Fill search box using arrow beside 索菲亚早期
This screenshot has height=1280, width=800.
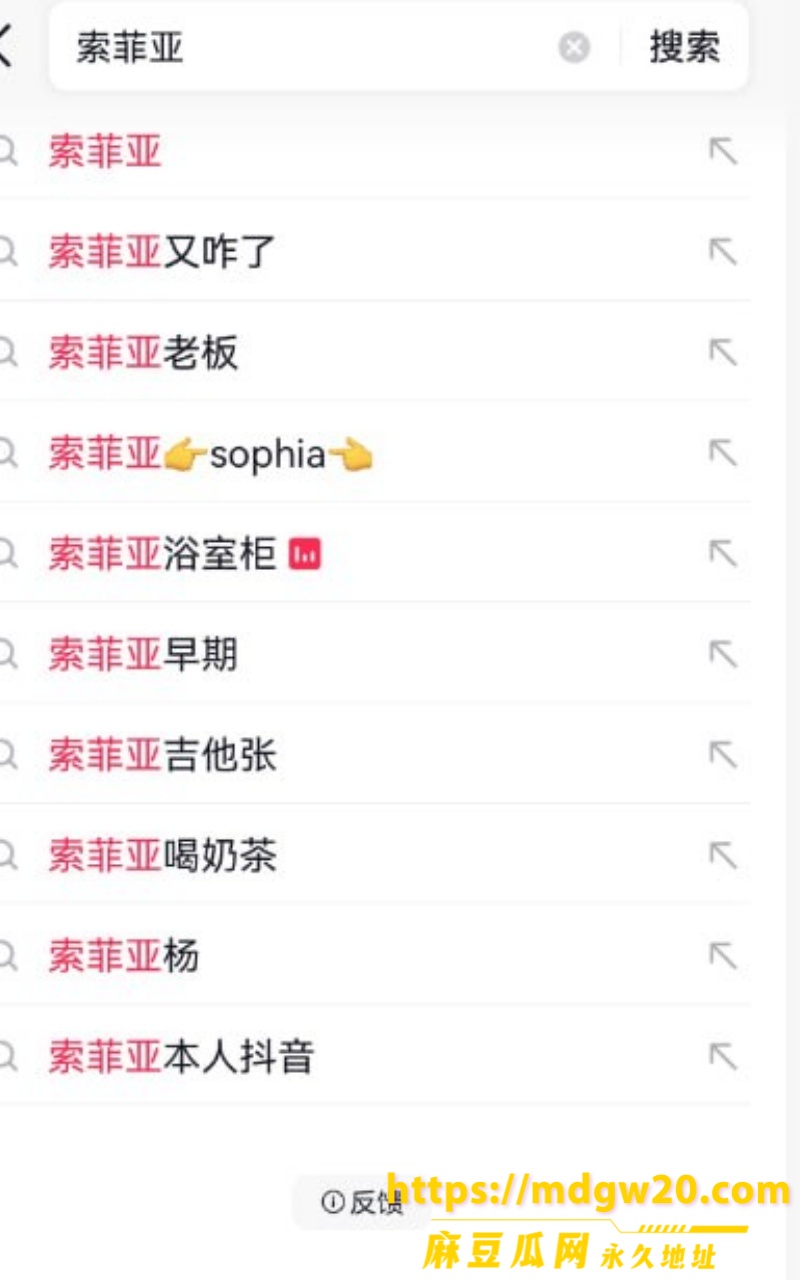[723, 654]
